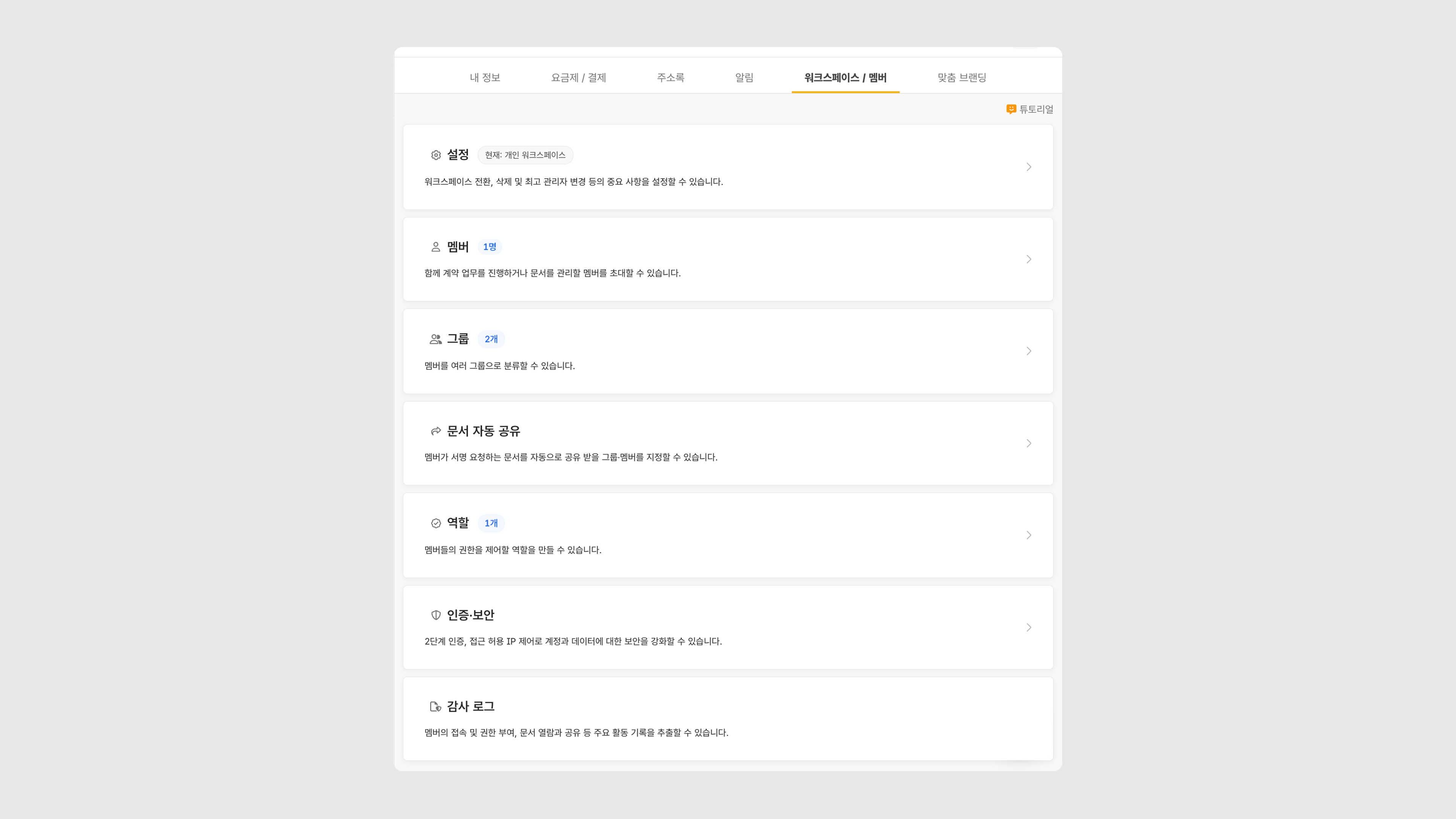Image resolution: width=1456 pixels, height=819 pixels.
Task: Open the 역할 roles card
Action: (x=728, y=535)
